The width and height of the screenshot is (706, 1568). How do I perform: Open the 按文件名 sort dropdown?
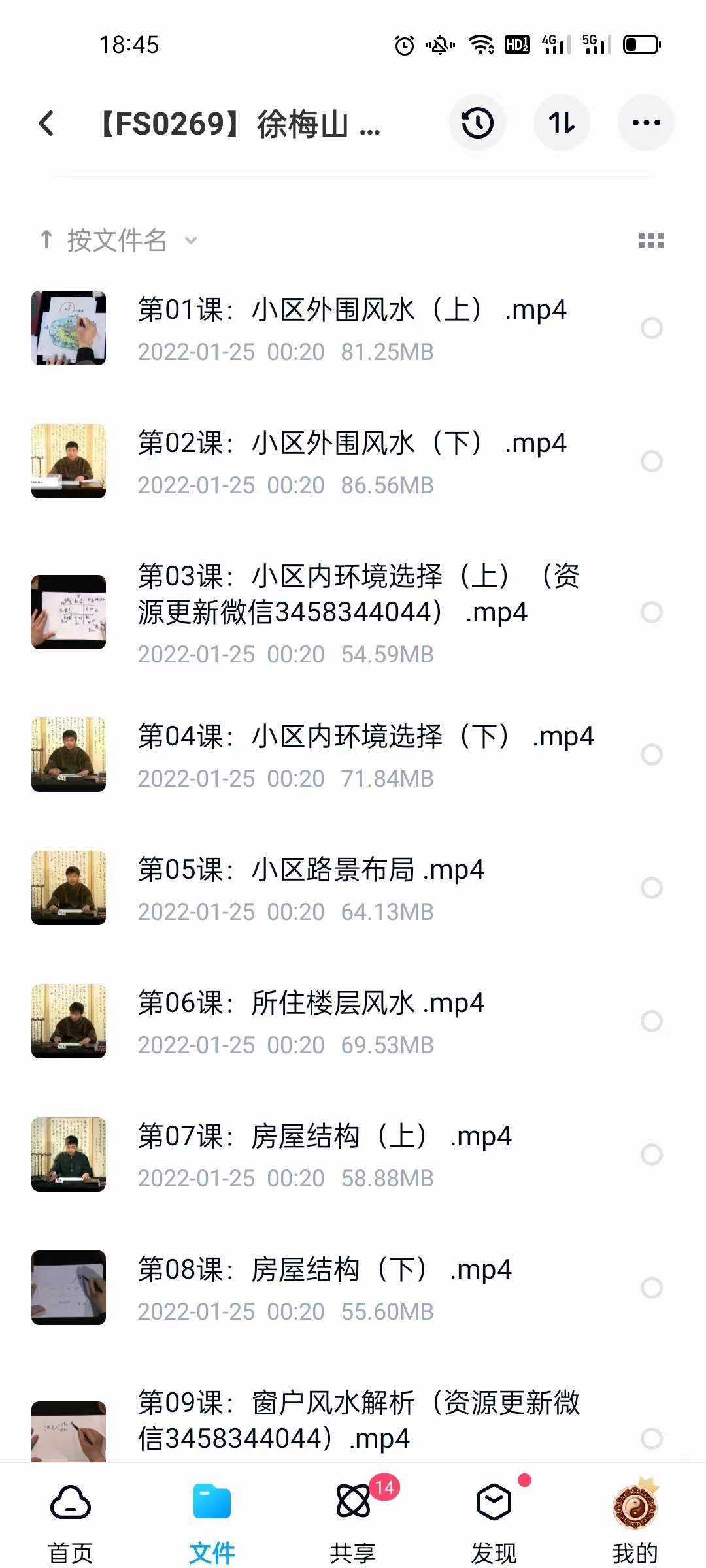118,240
